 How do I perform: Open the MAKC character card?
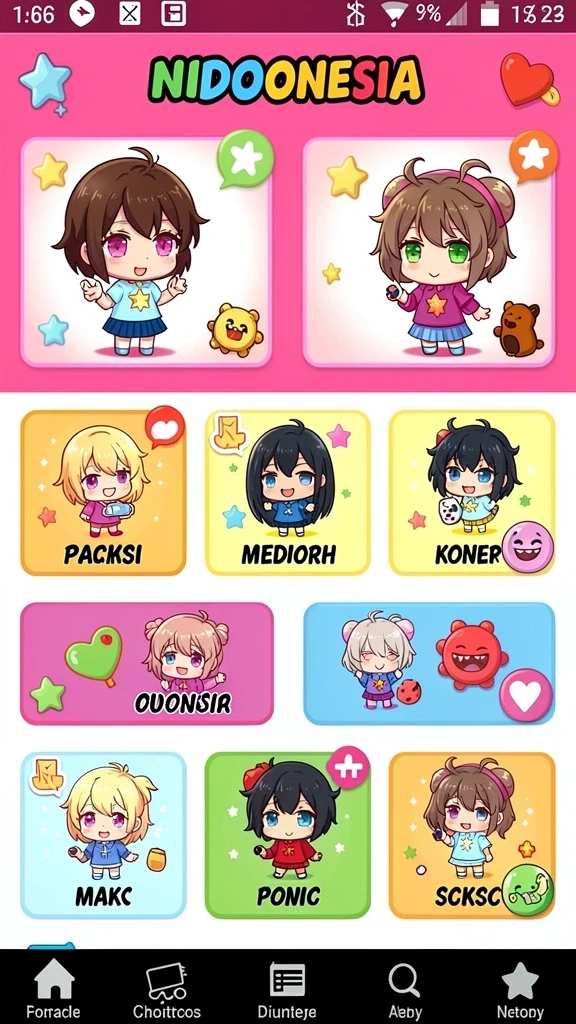pyautogui.click(x=103, y=835)
